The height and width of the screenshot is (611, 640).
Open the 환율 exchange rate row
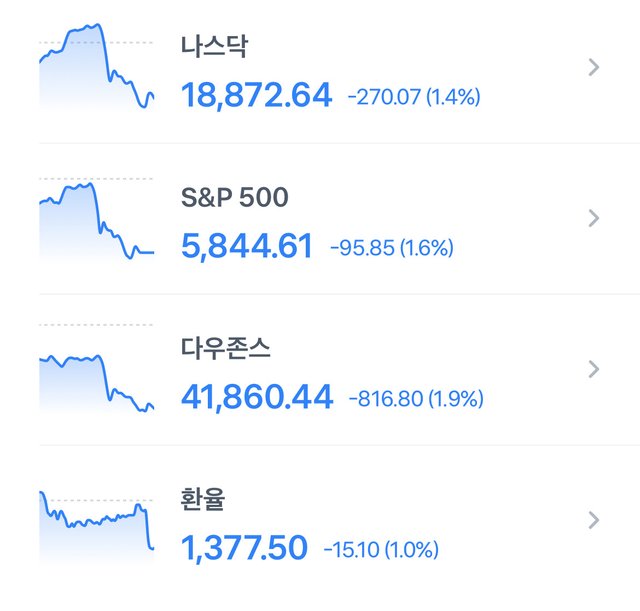320,522
